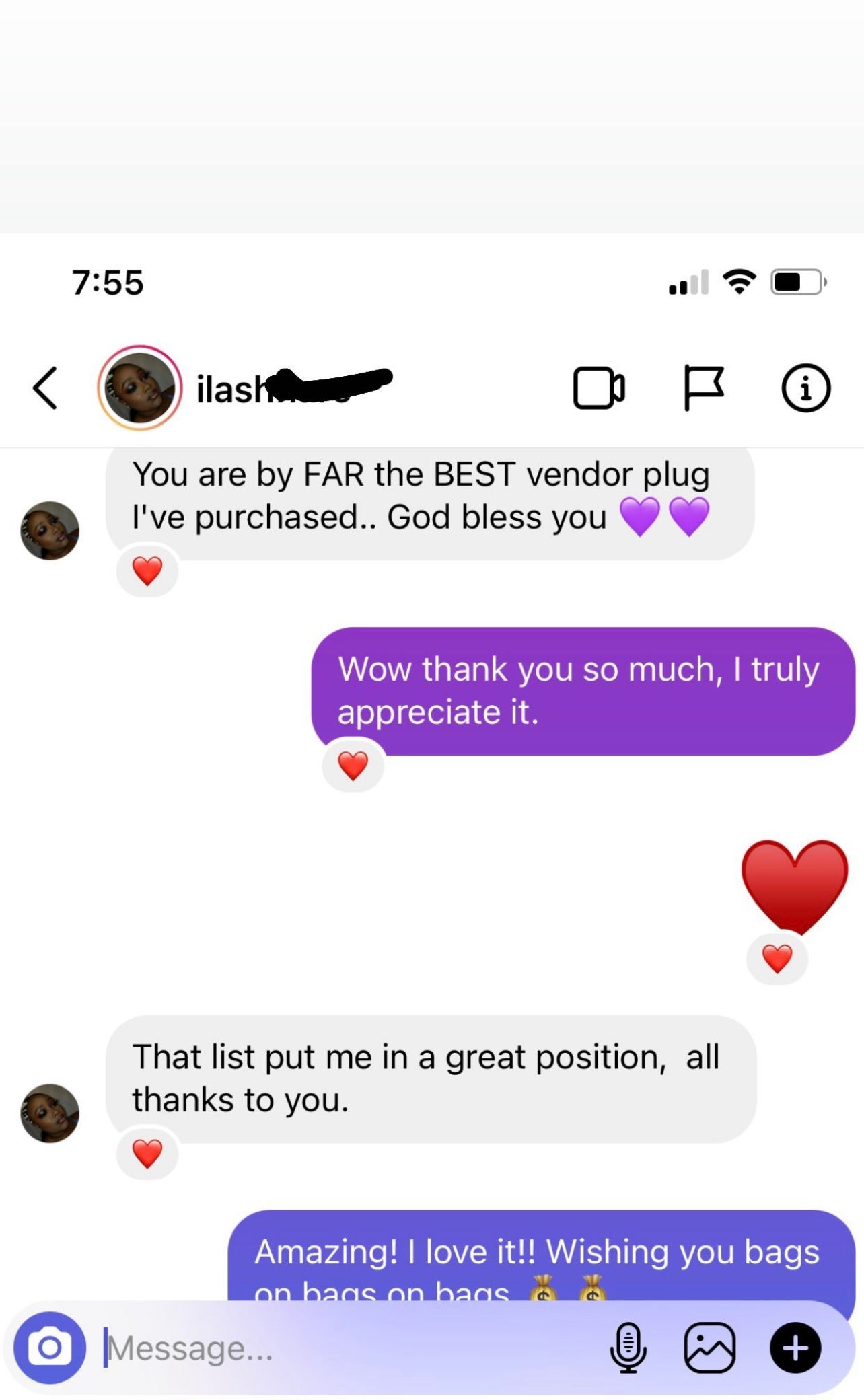The width and height of the screenshot is (864, 1400).
Task: Pick a photo from the gallery
Action: (x=709, y=1348)
